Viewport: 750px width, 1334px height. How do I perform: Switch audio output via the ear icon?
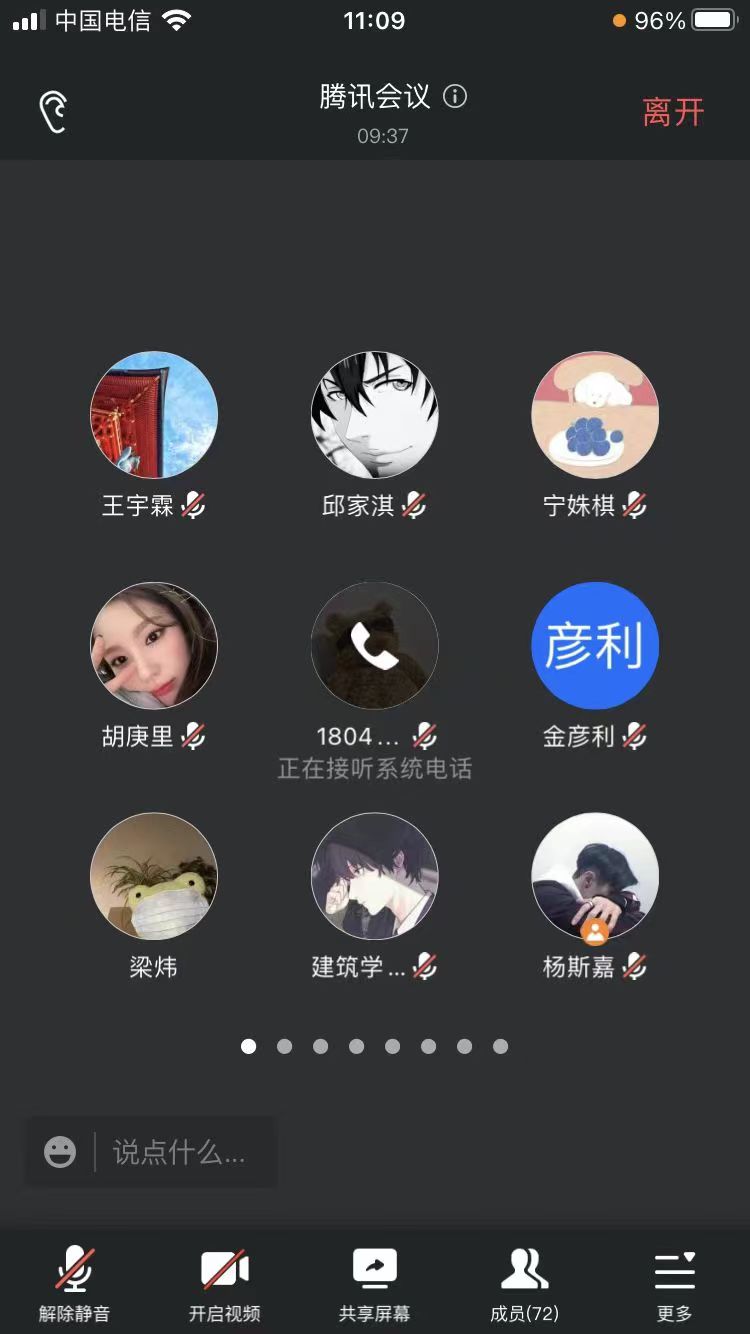(x=53, y=112)
